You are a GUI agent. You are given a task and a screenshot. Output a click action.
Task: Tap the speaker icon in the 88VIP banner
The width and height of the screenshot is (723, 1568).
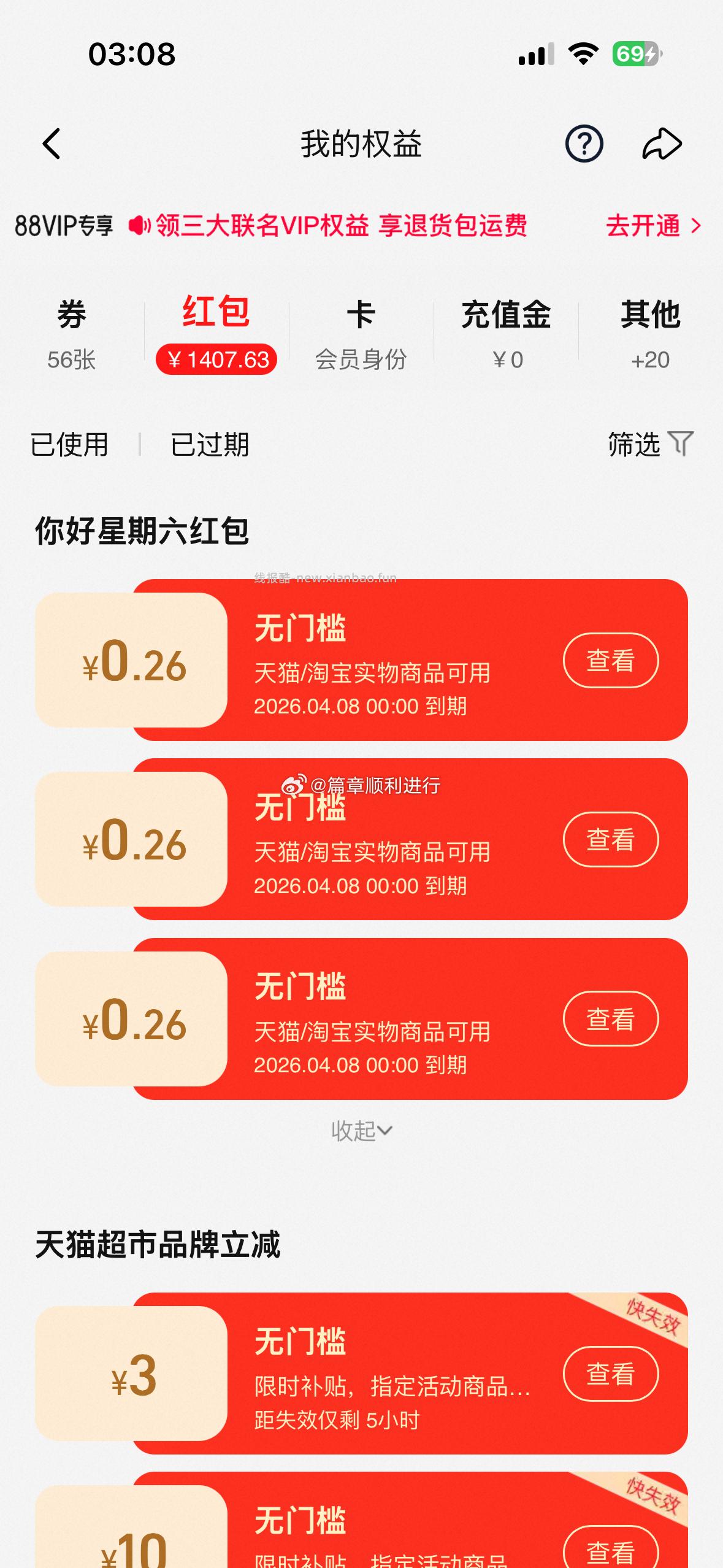[x=140, y=225]
